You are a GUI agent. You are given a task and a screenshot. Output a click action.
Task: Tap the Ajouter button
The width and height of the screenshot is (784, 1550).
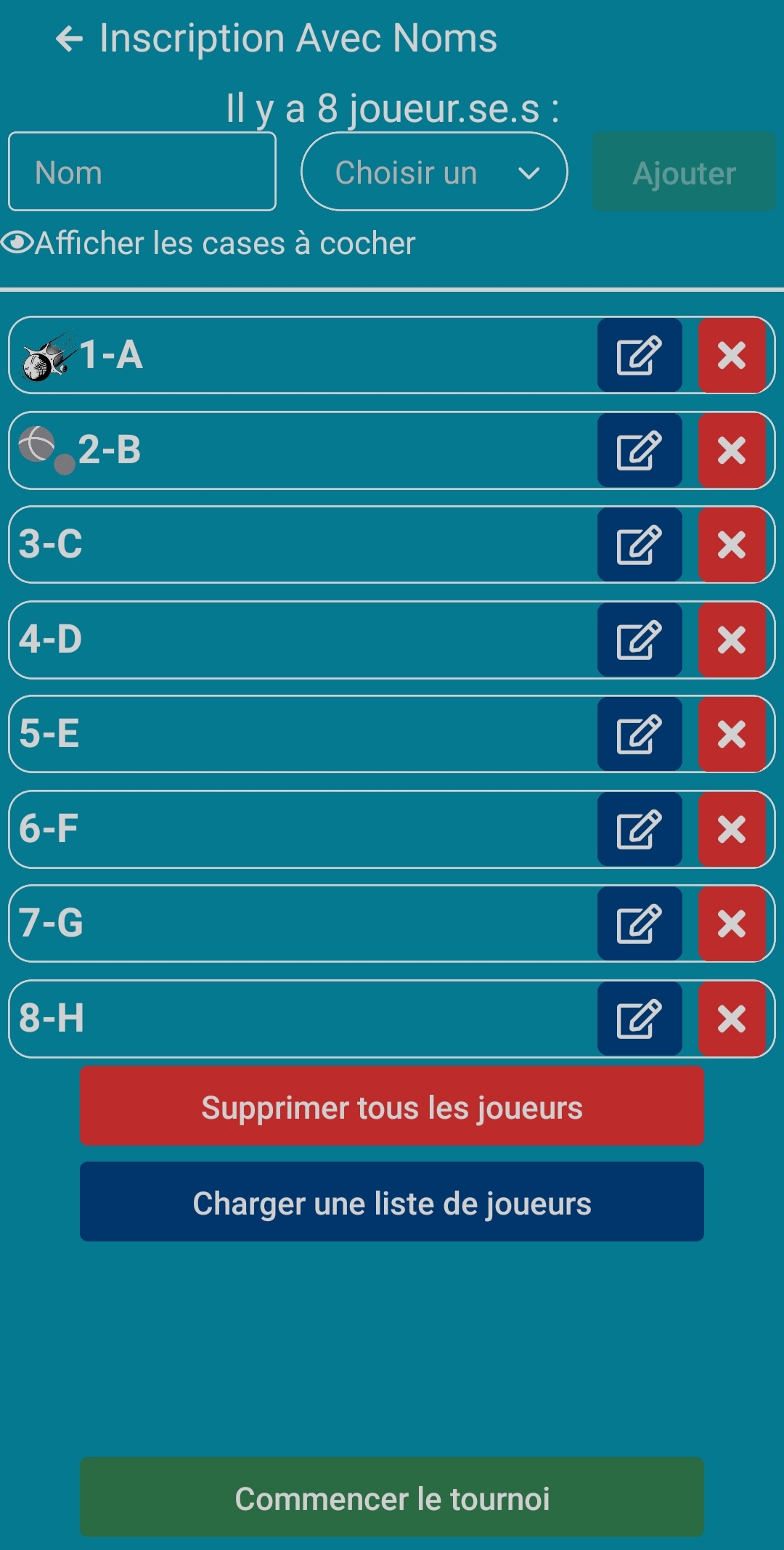(684, 172)
